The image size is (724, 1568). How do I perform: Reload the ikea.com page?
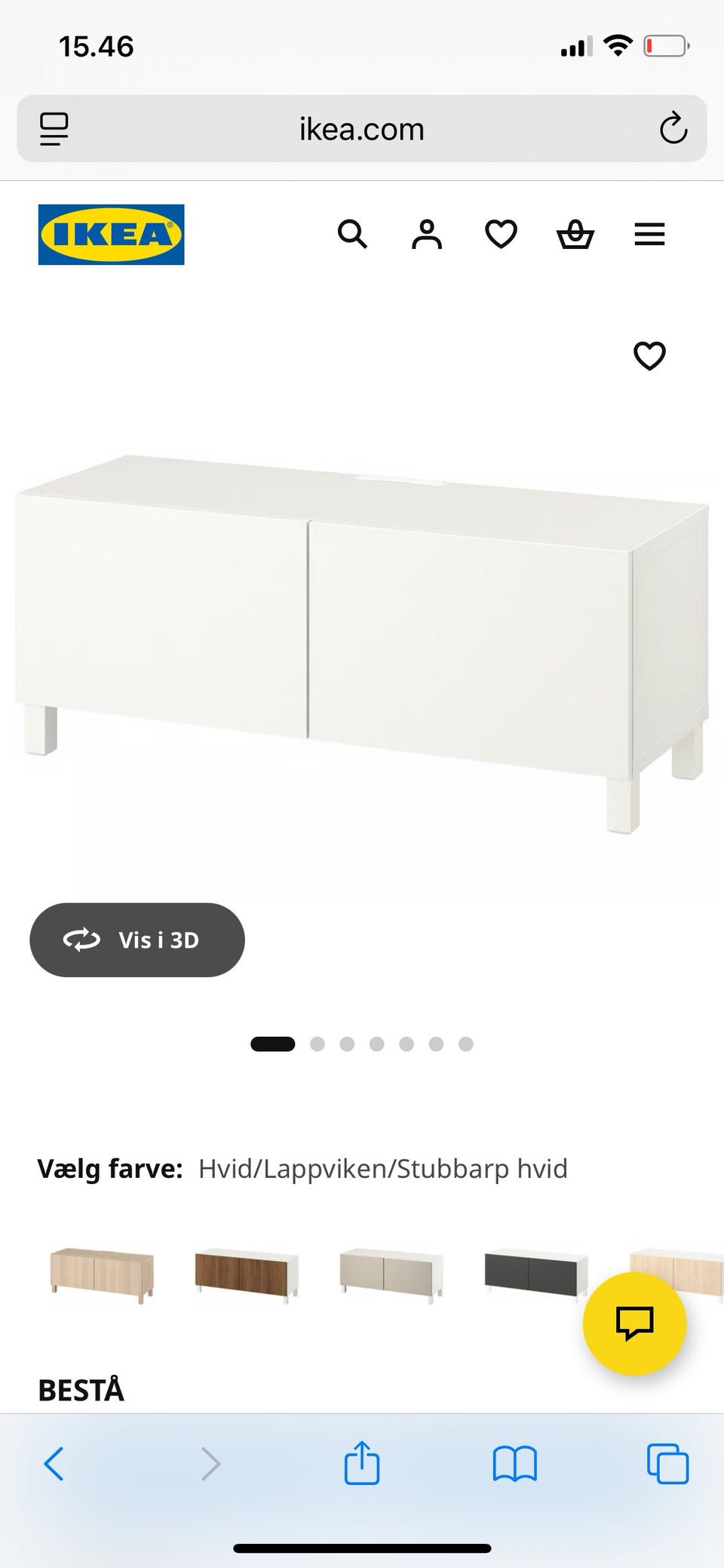pyautogui.click(x=673, y=129)
